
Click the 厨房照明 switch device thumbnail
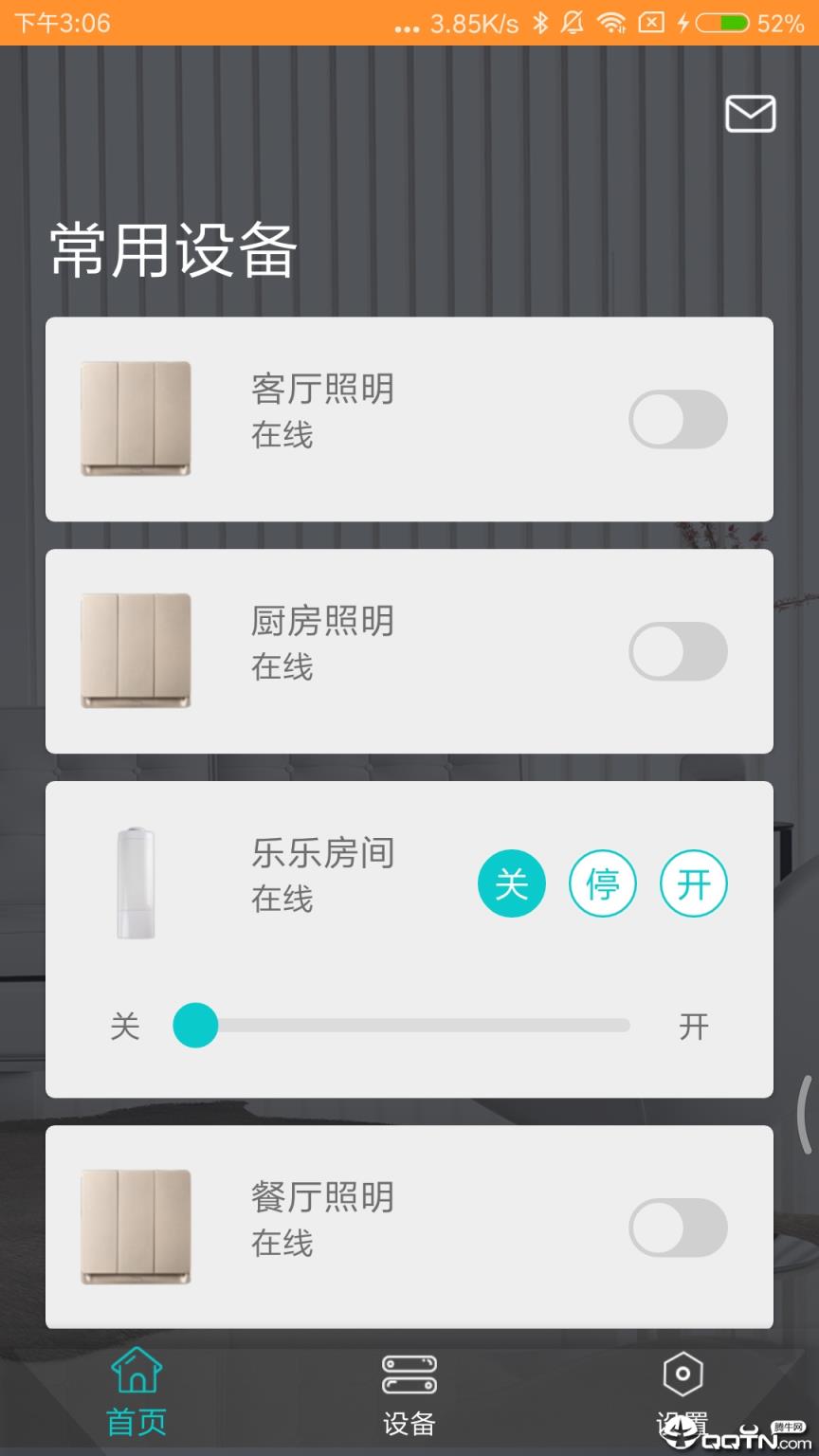pyautogui.click(x=136, y=651)
